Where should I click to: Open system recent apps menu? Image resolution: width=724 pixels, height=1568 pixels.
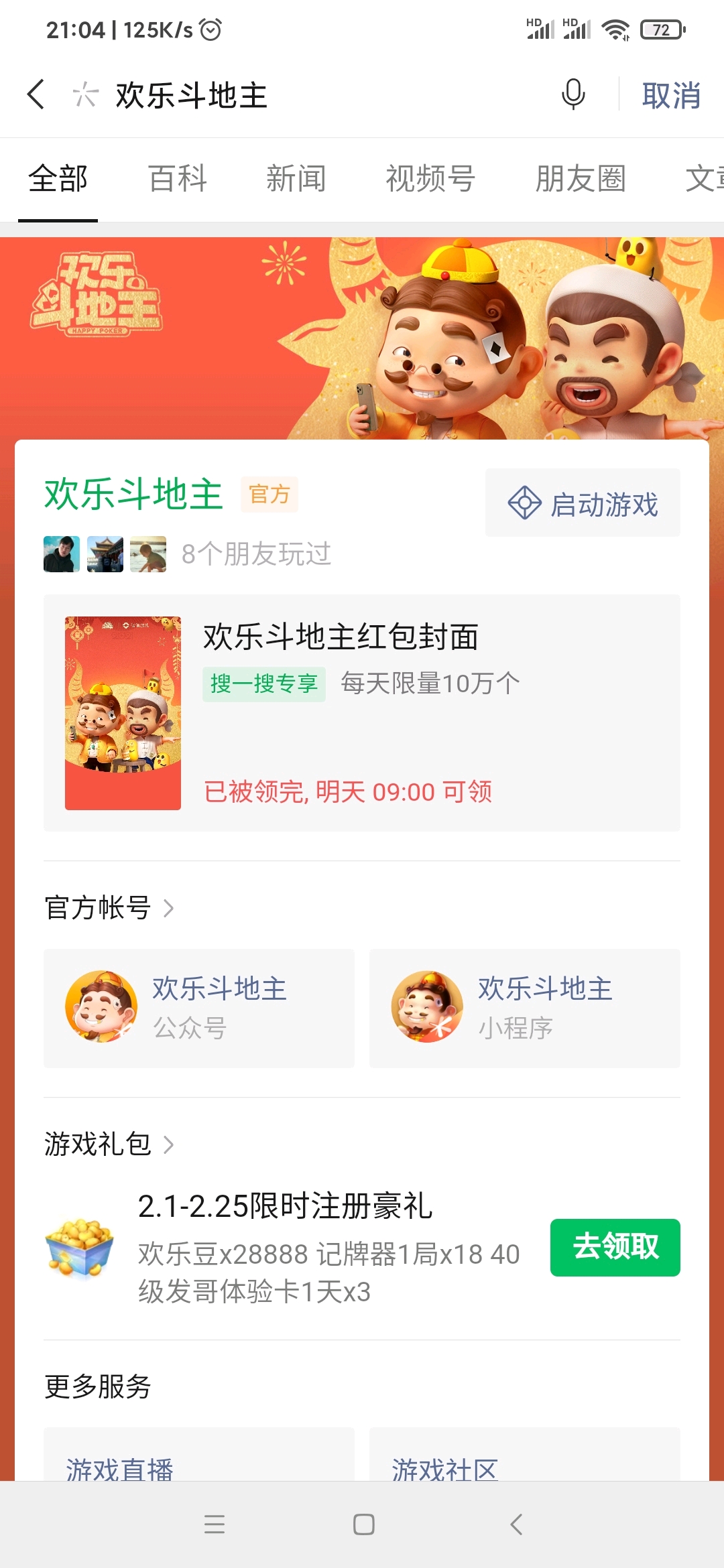coord(215,1524)
